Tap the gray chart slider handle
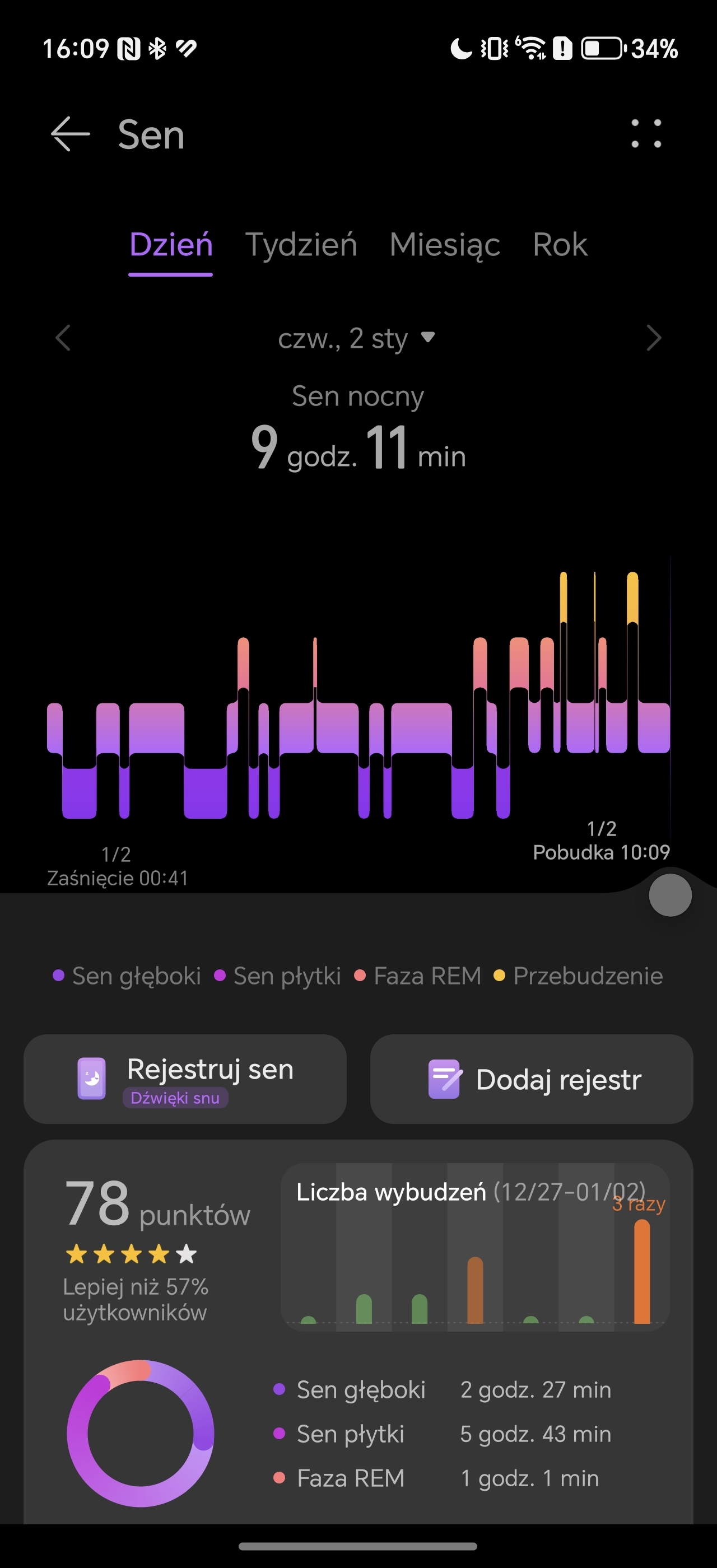This screenshot has height=1568, width=717. point(670,895)
